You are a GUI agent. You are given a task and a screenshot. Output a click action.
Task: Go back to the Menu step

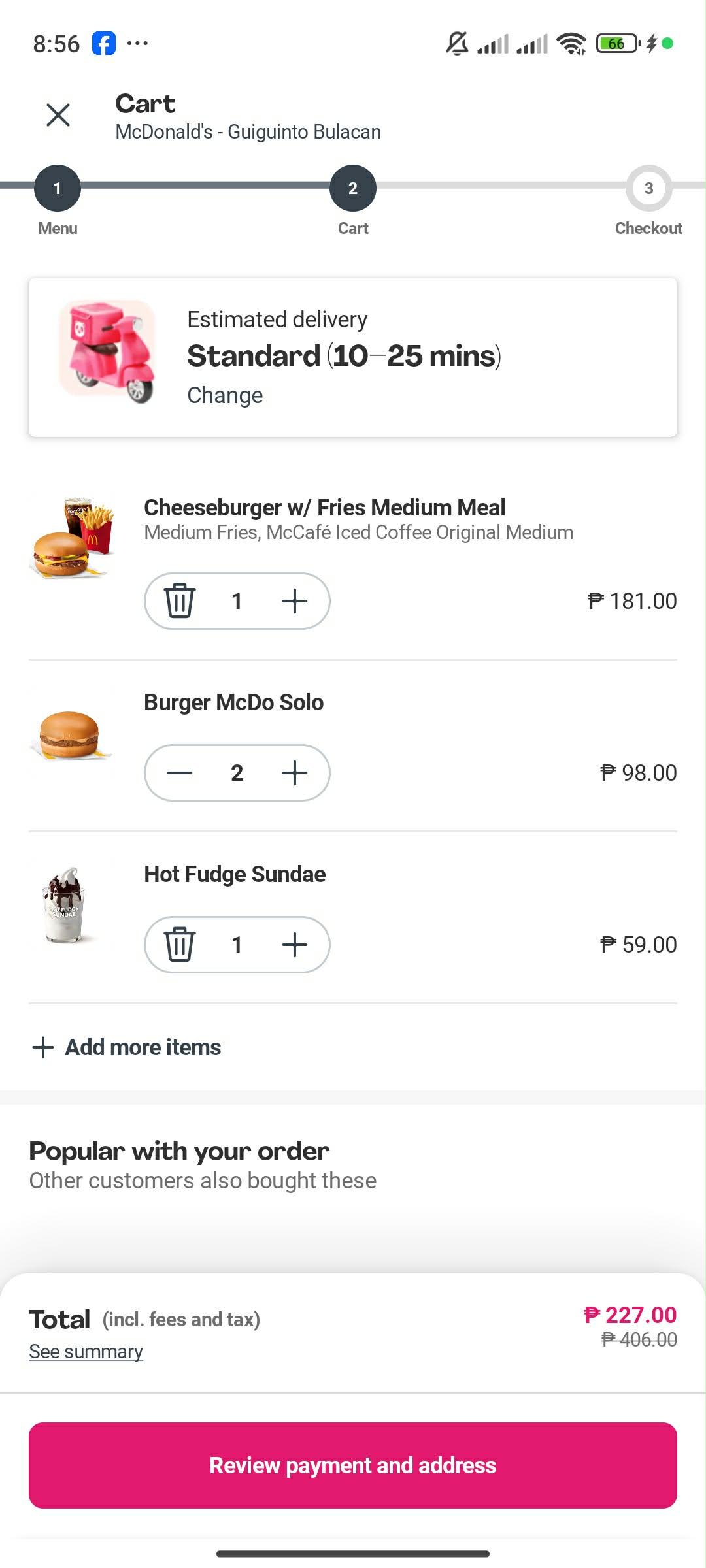tap(57, 188)
